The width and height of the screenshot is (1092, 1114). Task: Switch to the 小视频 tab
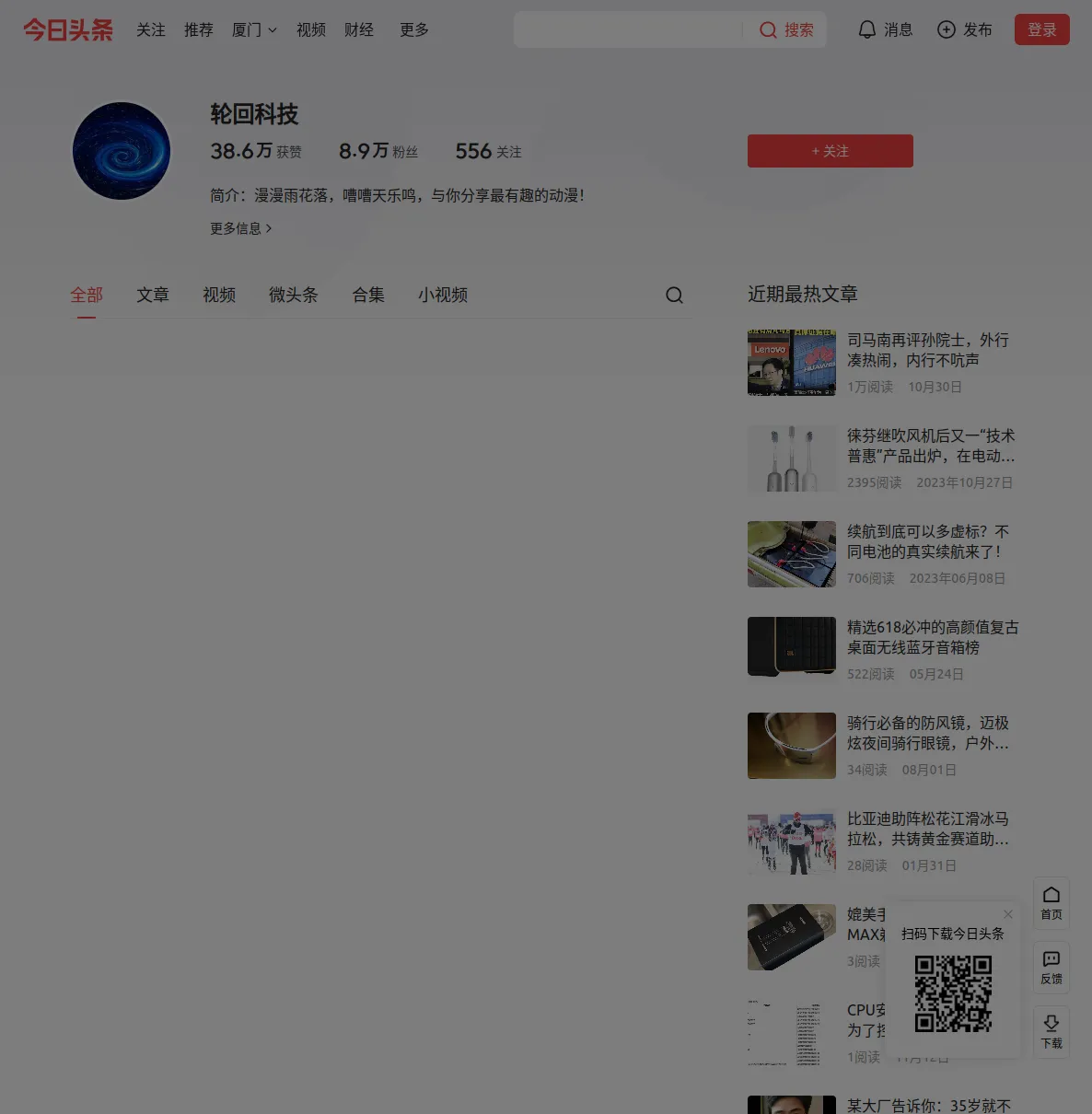443,295
